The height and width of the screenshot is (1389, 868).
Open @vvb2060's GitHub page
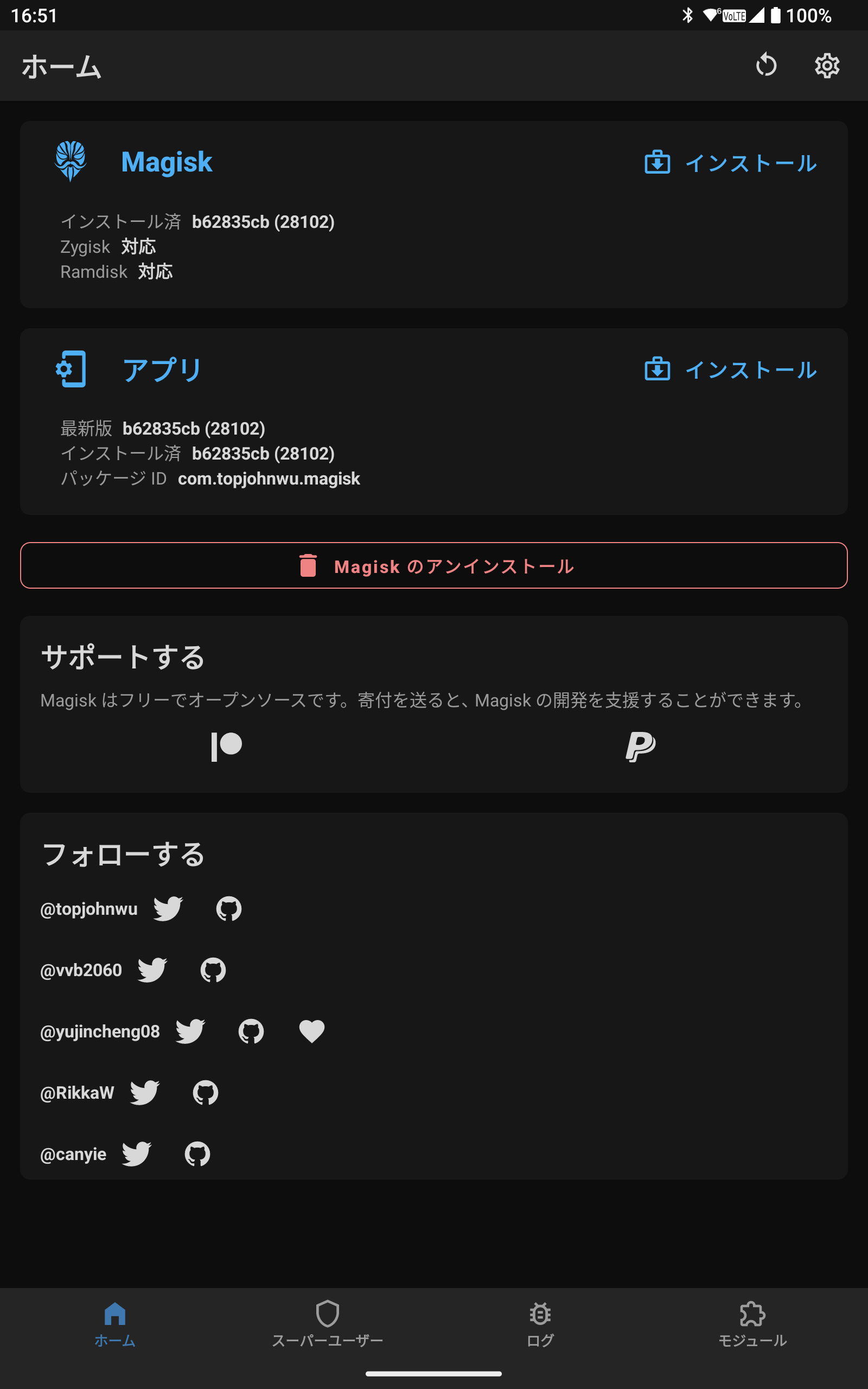[213, 970]
